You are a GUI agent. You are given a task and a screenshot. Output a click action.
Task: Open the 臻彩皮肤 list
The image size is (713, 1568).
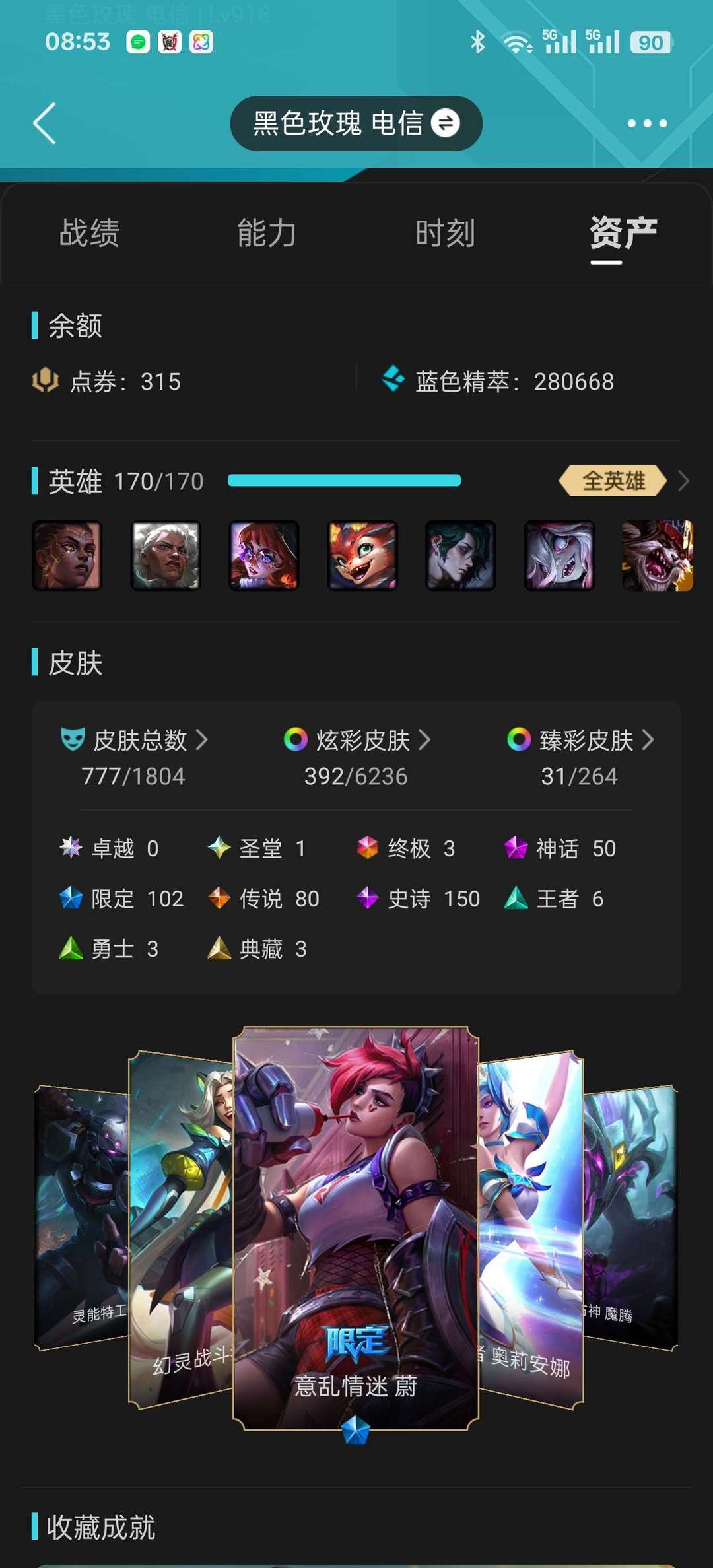[580, 757]
